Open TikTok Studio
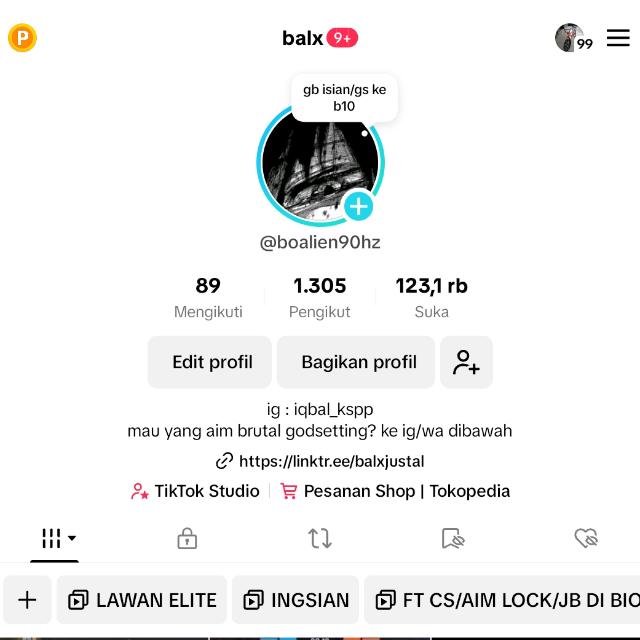The height and width of the screenshot is (640, 640). point(196,491)
